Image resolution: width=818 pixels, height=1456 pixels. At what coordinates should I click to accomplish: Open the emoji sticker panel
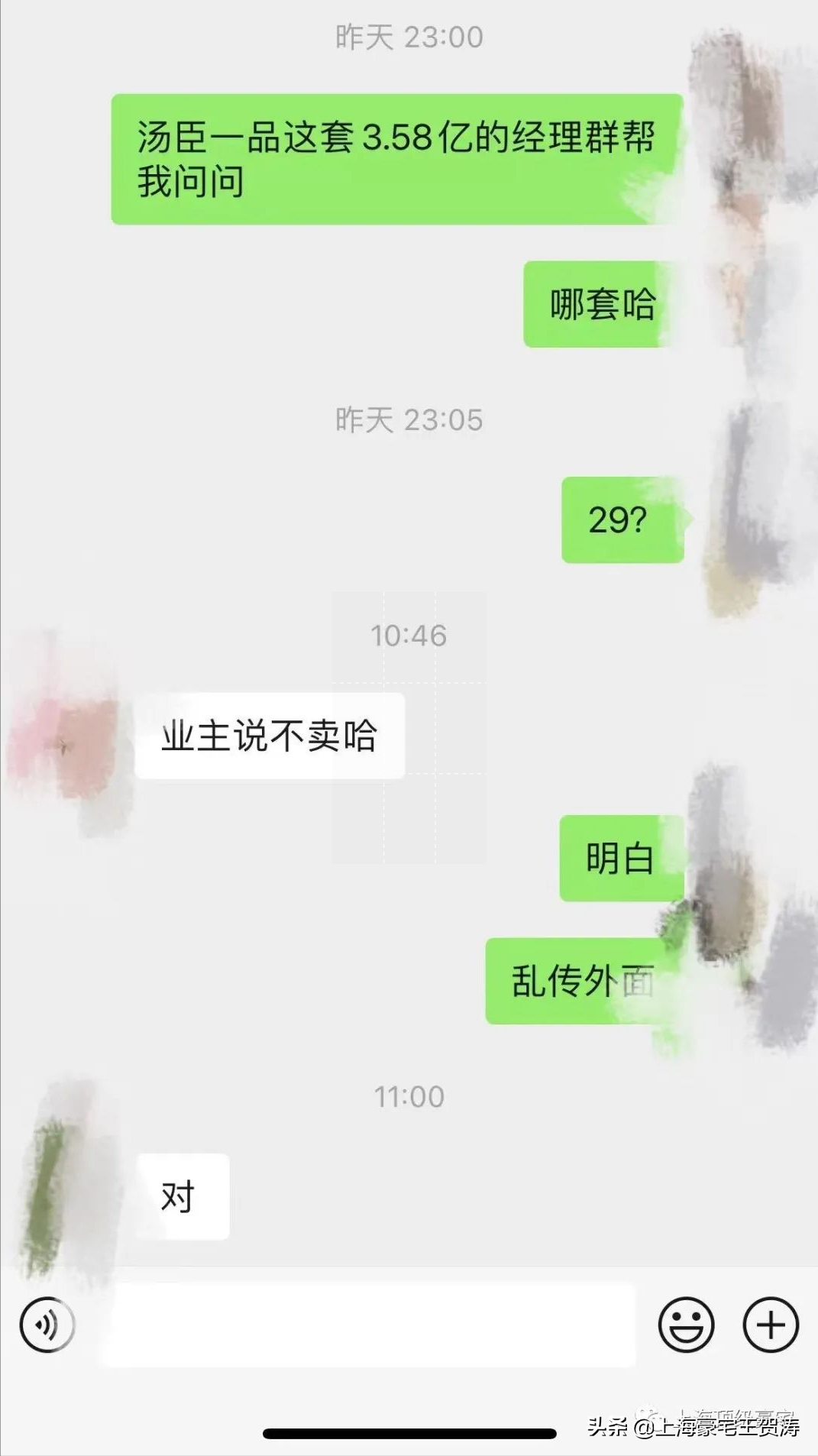coord(686,1325)
